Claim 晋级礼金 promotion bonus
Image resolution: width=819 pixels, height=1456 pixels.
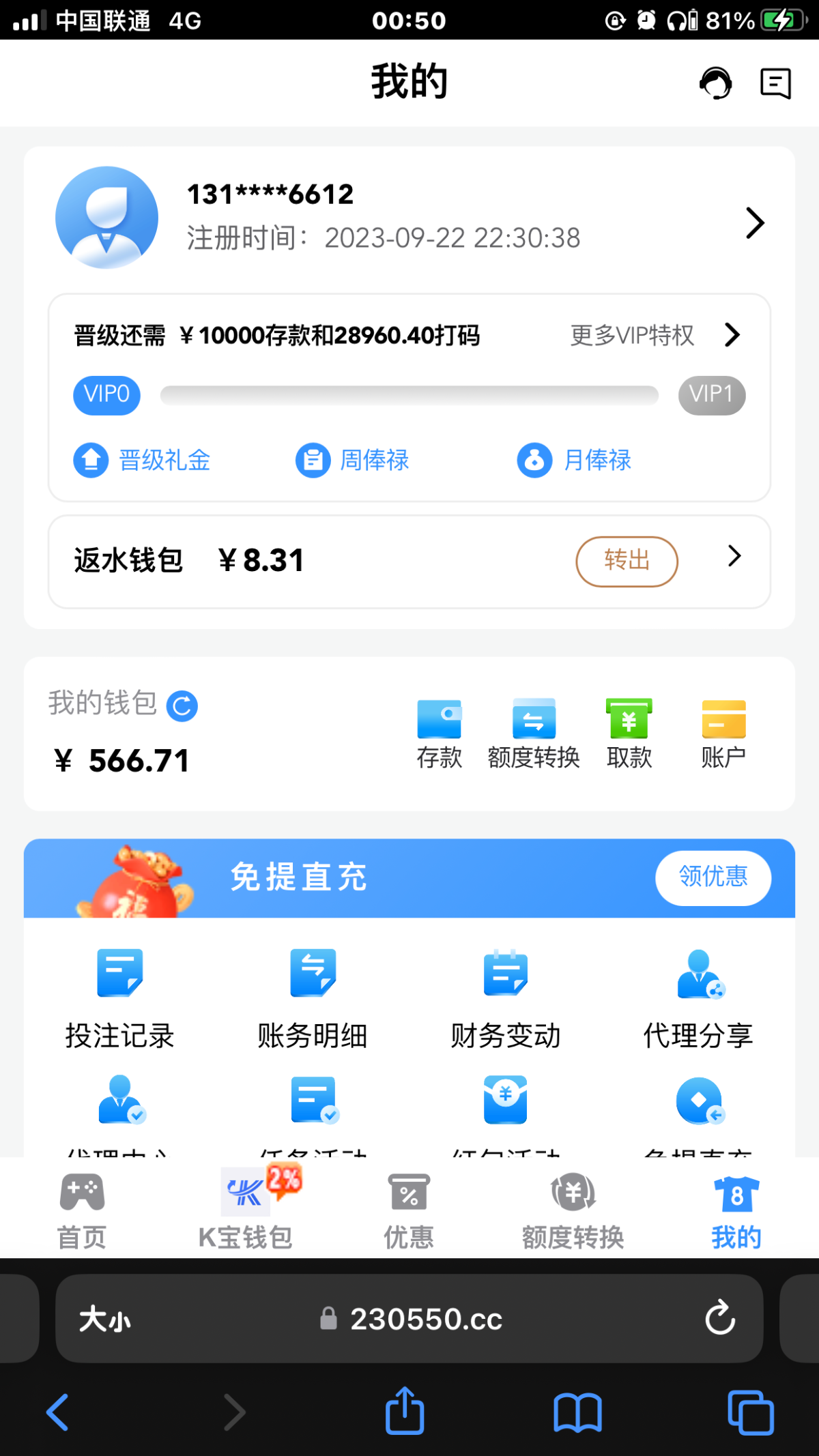point(142,460)
